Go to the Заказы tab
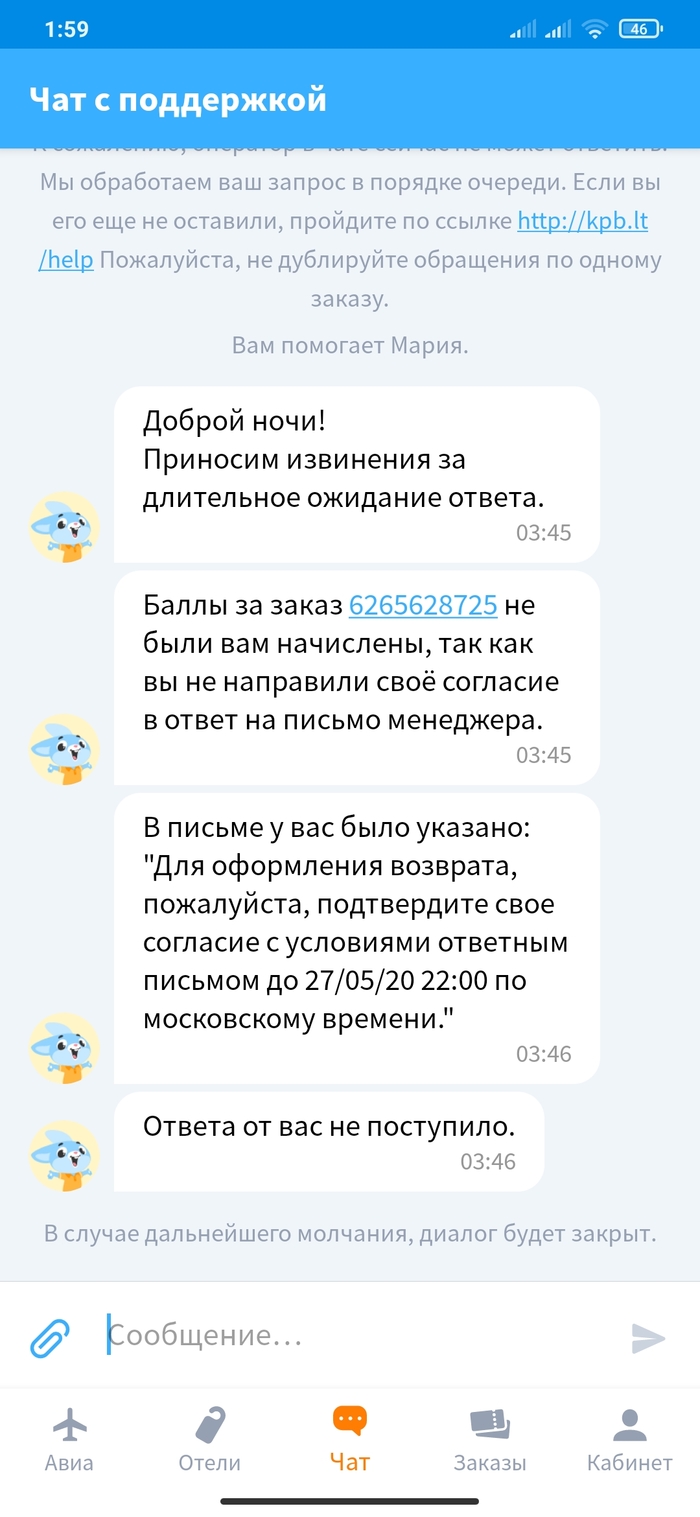 [x=490, y=1440]
